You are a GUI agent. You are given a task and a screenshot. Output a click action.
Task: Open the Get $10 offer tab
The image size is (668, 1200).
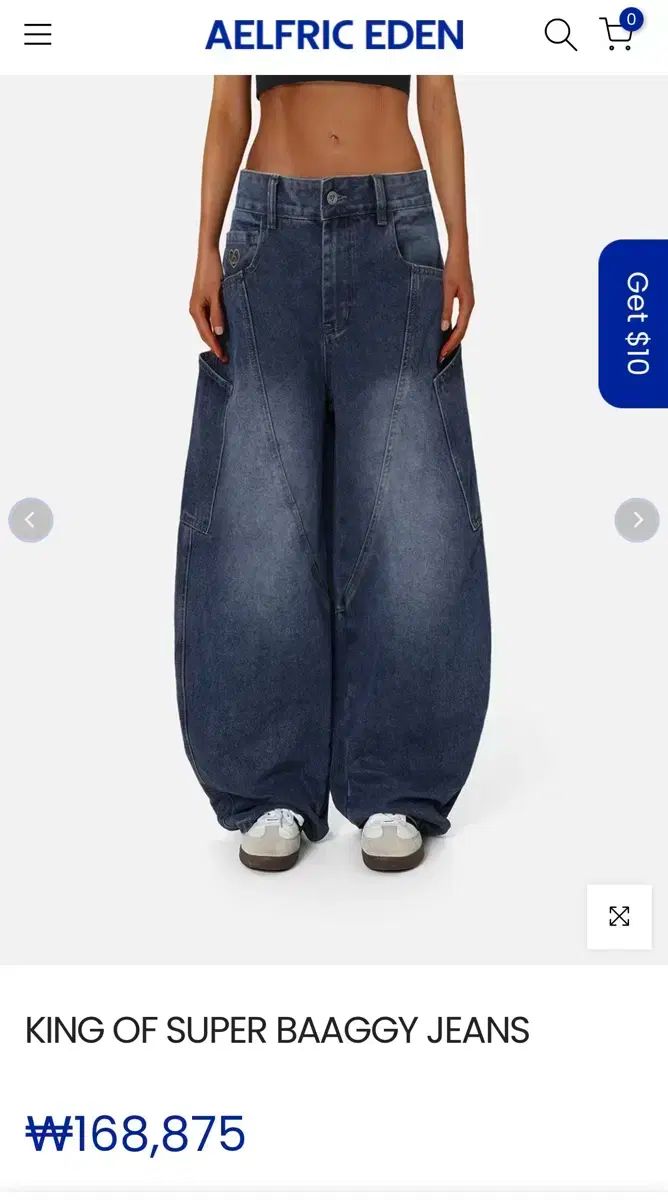[636, 323]
